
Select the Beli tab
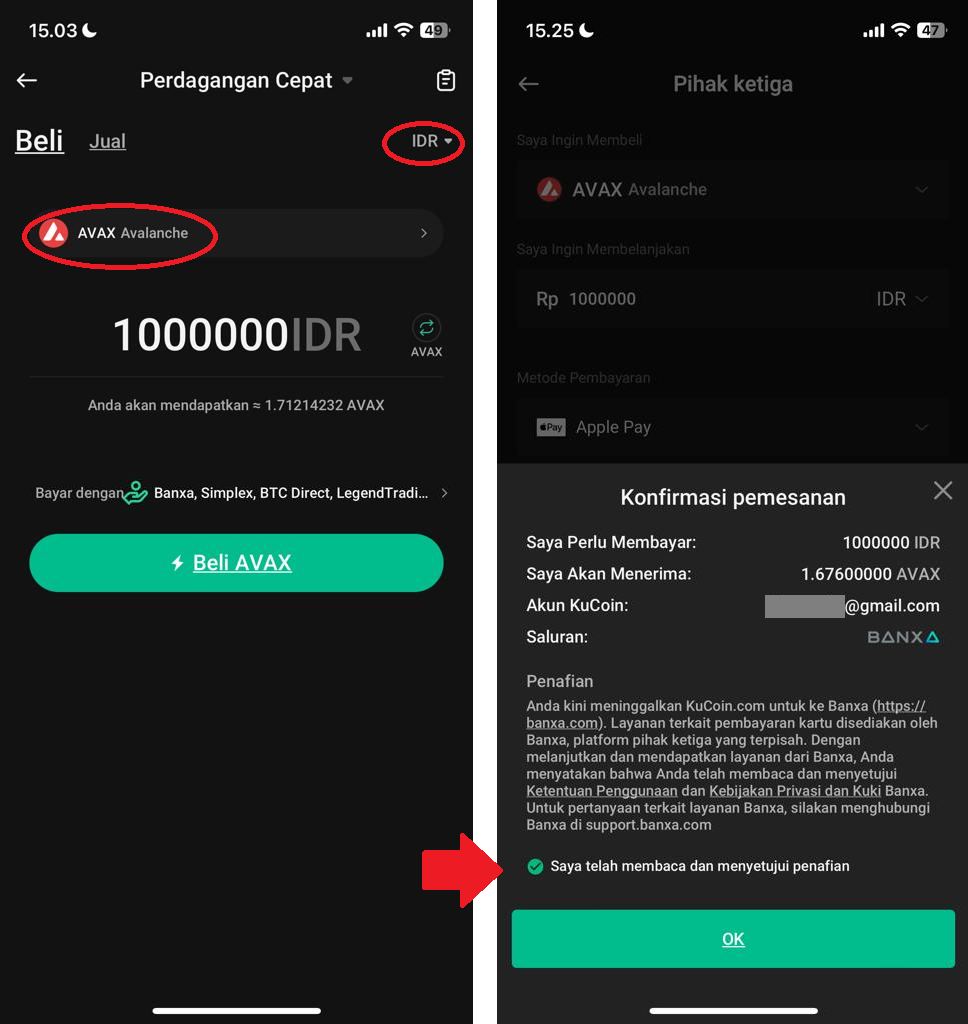coord(39,141)
